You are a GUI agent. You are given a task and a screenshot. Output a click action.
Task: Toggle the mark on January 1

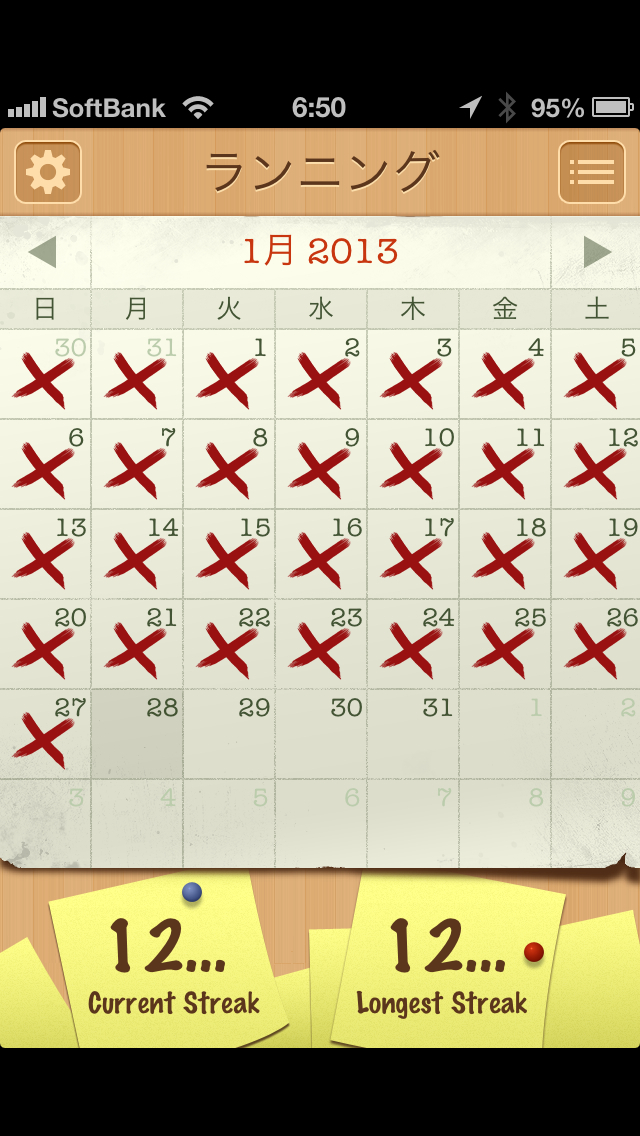click(x=229, y=374)
